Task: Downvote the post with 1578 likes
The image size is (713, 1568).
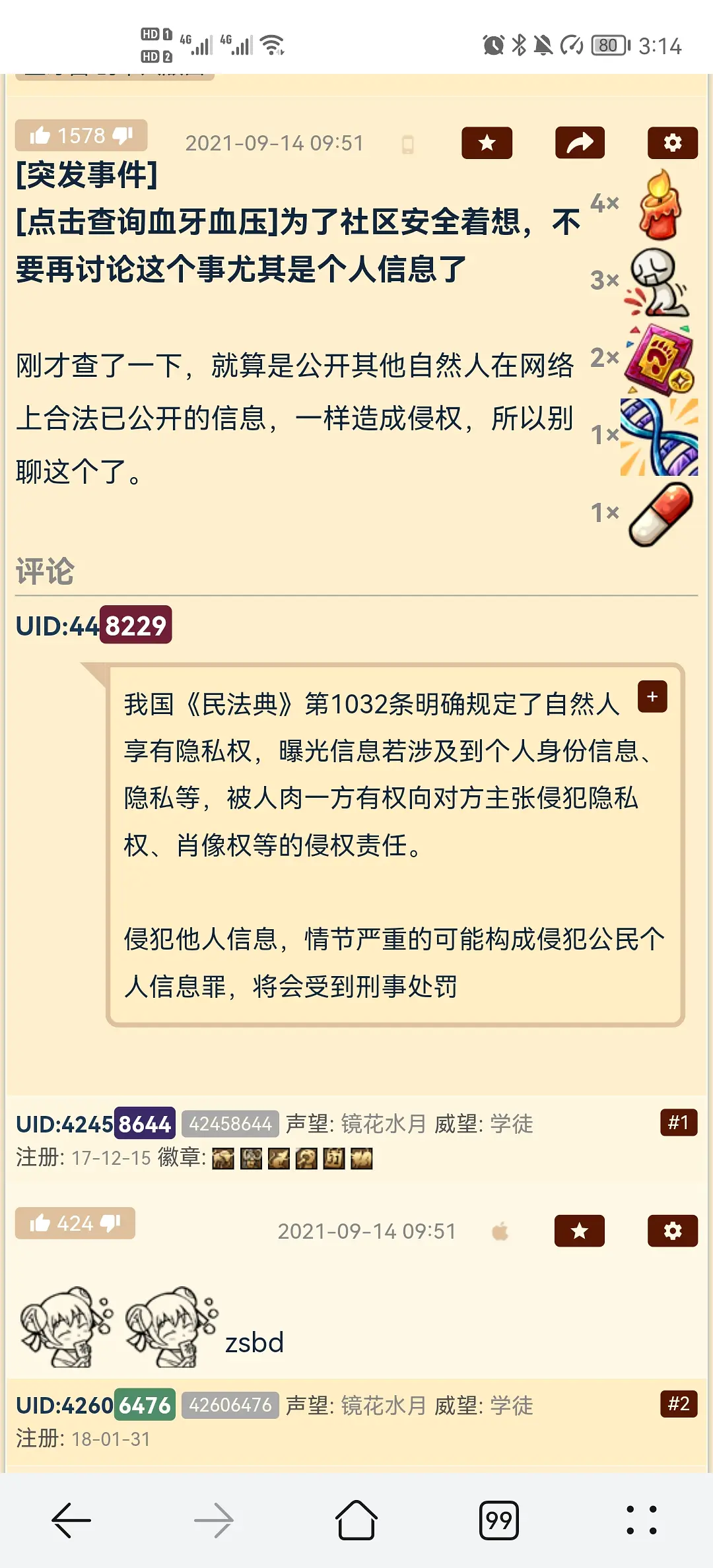Action: [x=123, y=136]
